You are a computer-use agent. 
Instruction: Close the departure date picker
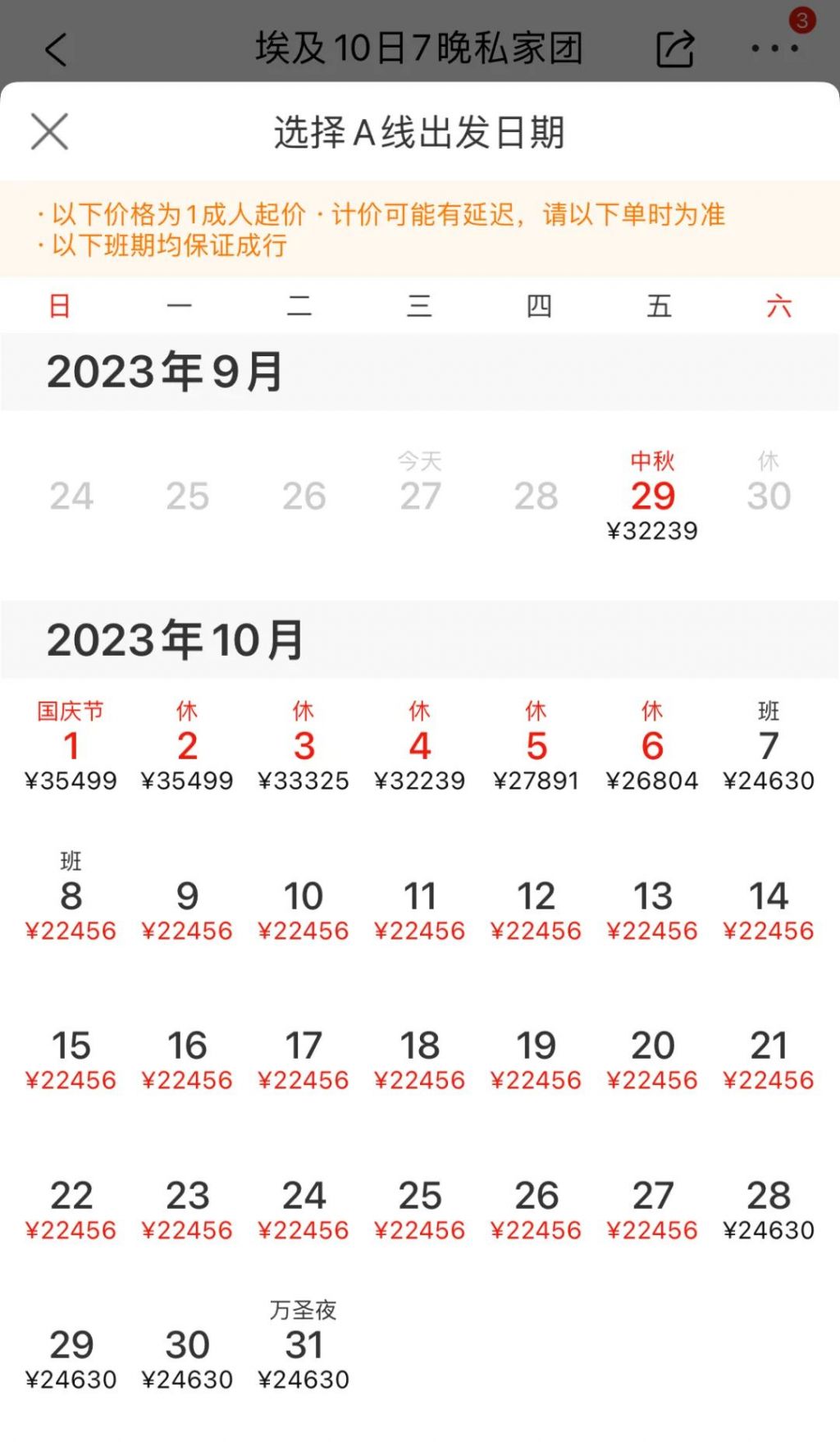click(x=49, y=131)
